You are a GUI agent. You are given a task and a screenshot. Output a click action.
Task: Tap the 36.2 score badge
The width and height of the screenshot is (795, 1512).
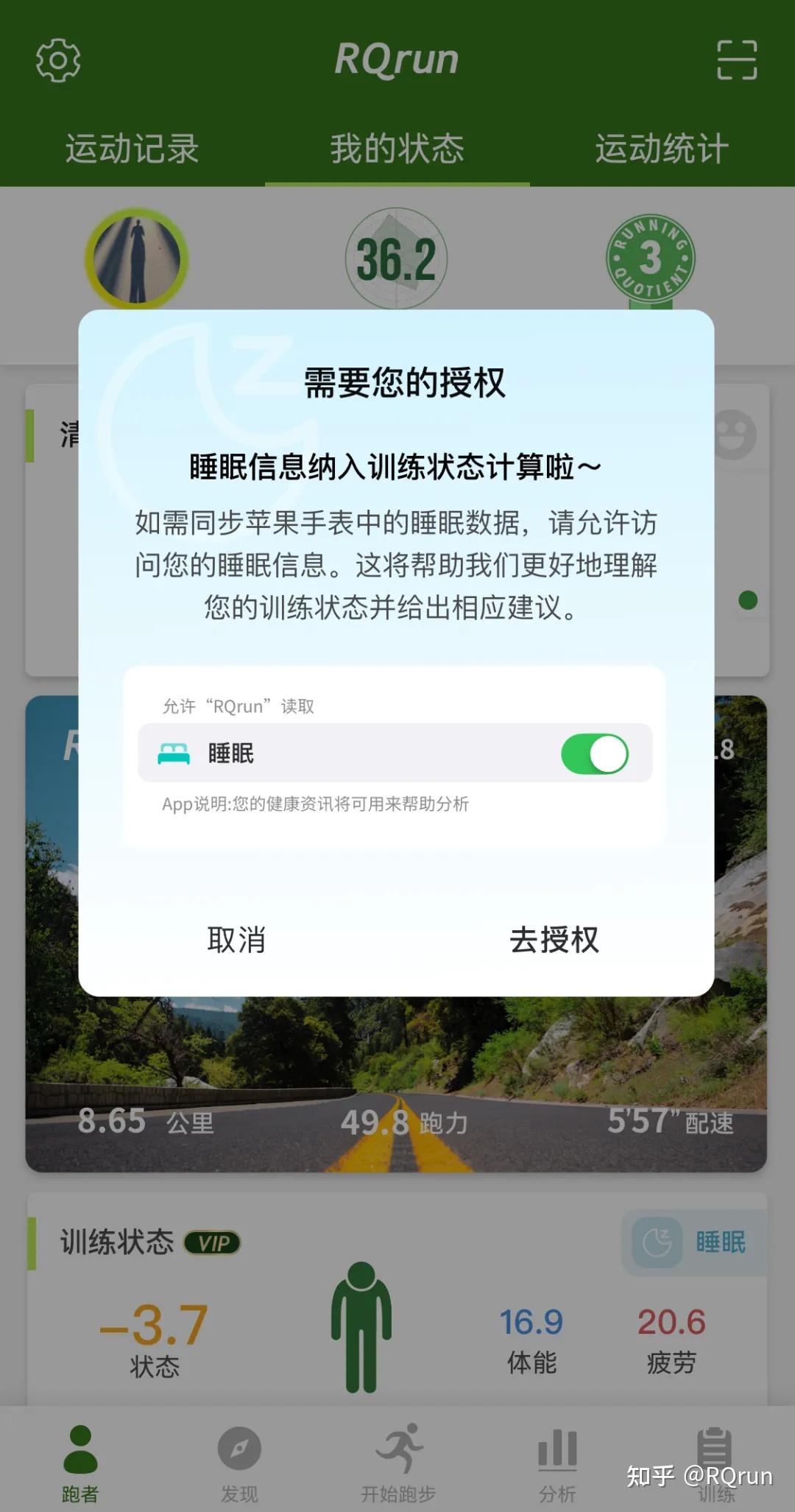(x=397, y=259)
